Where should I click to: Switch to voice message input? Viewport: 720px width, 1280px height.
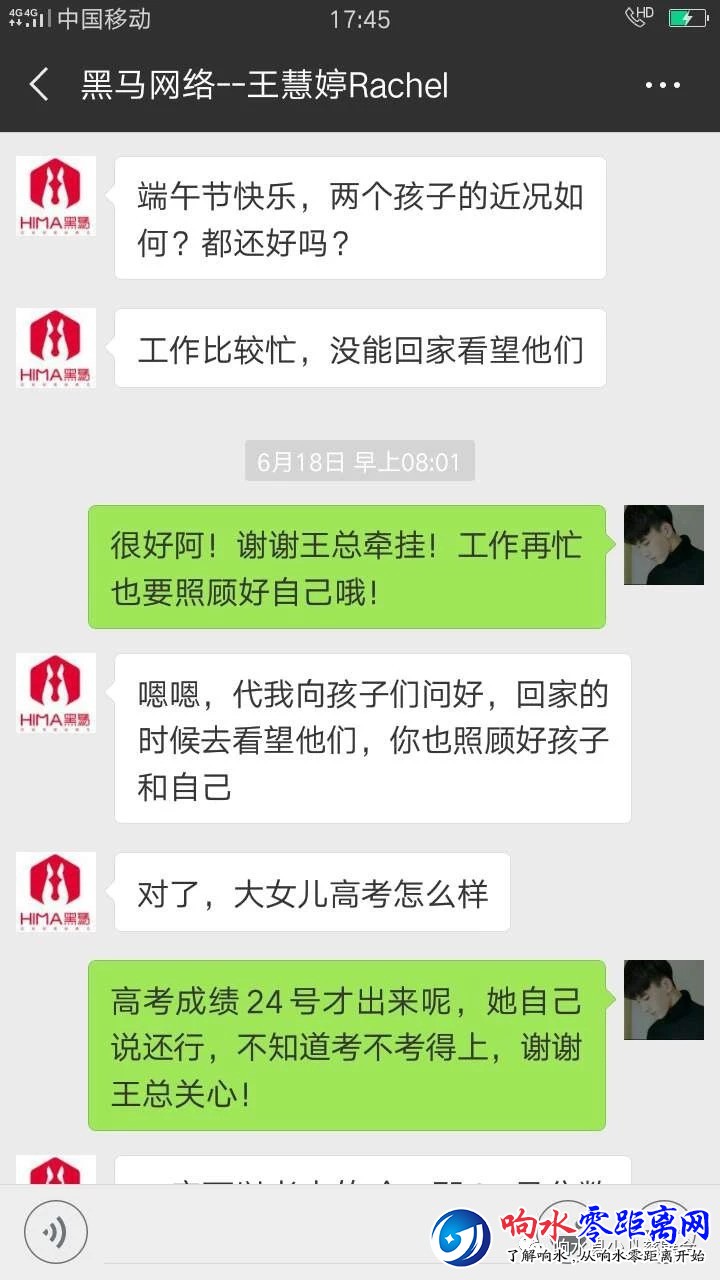(56, 1231)
